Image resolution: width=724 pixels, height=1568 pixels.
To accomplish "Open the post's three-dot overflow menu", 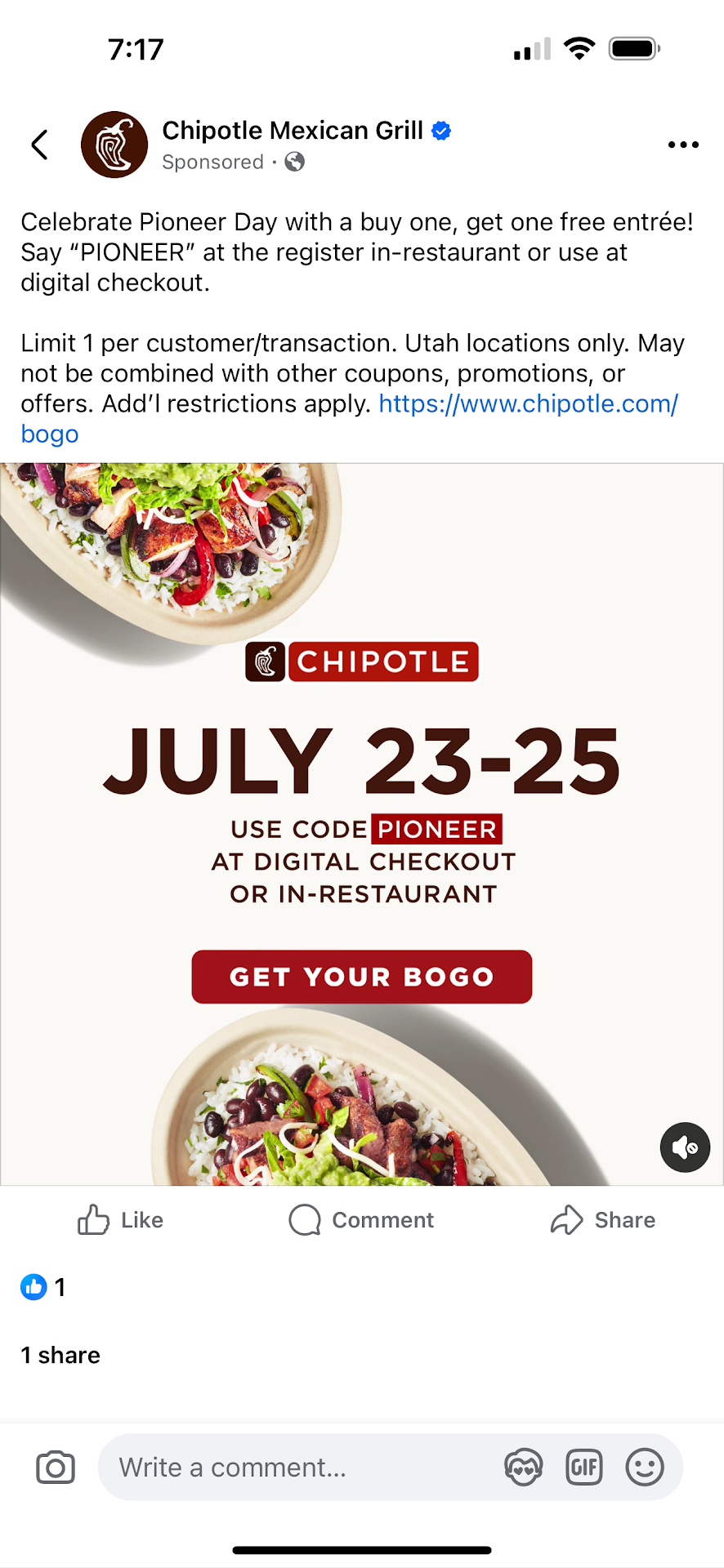I will 682,145.
